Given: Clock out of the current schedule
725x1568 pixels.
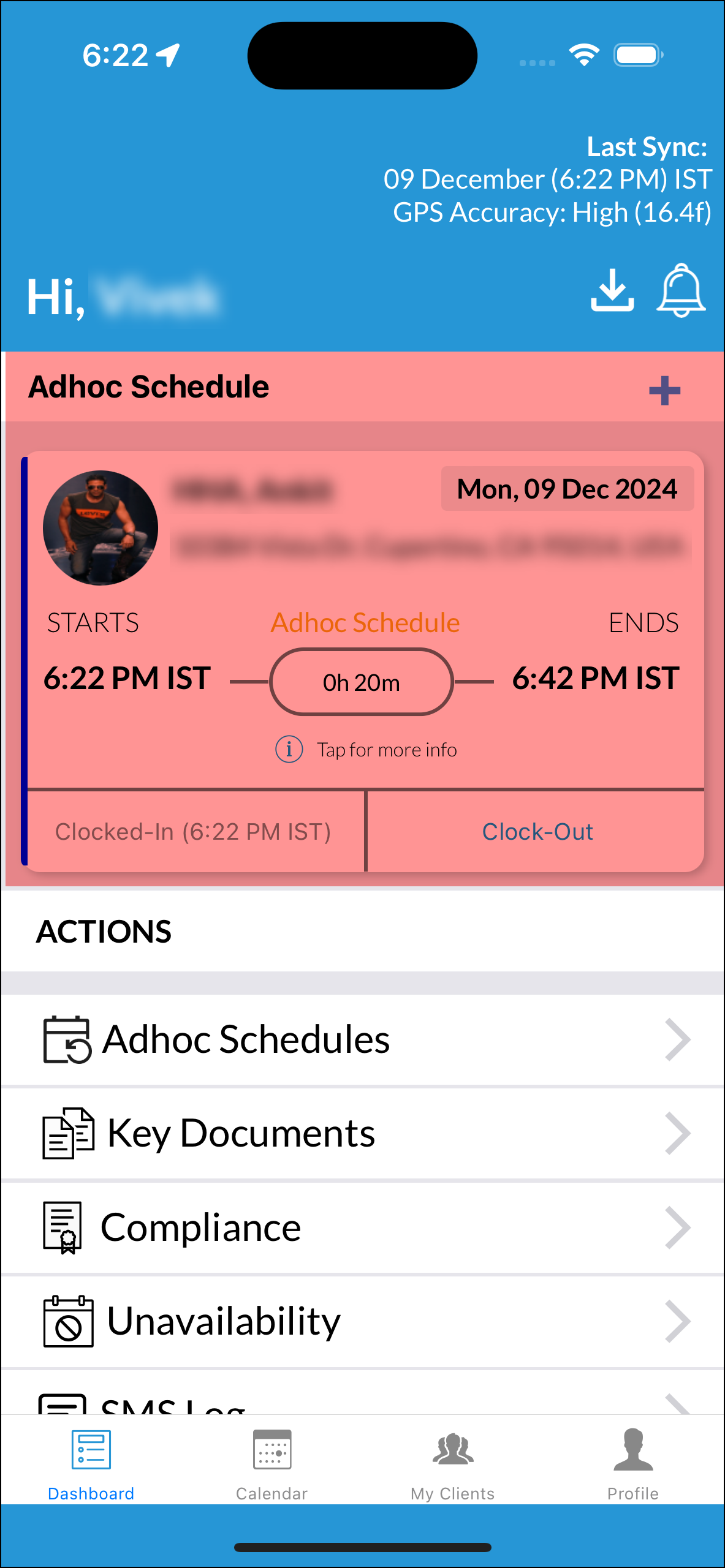Looking at the screenshot, I should 537,832.
